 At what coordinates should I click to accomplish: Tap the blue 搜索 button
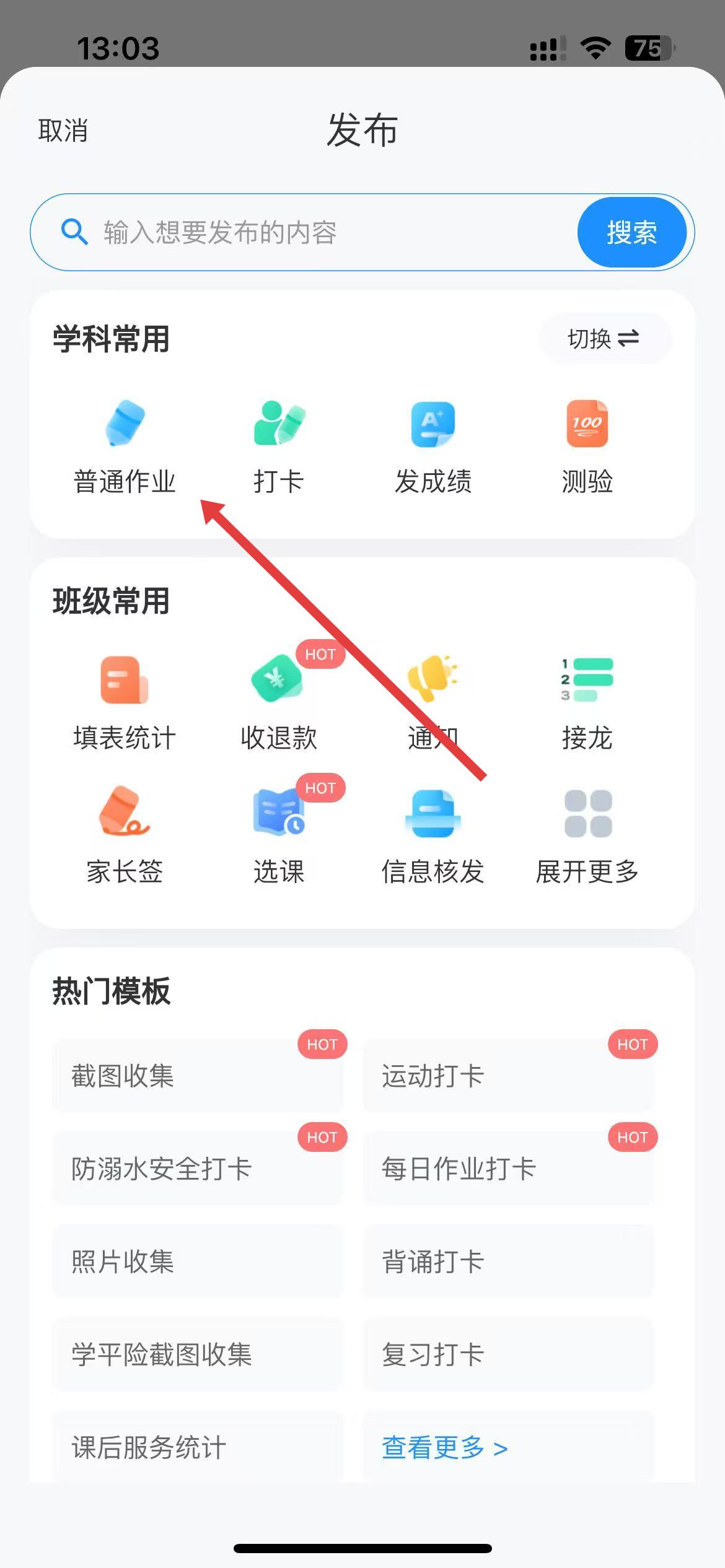631,232
